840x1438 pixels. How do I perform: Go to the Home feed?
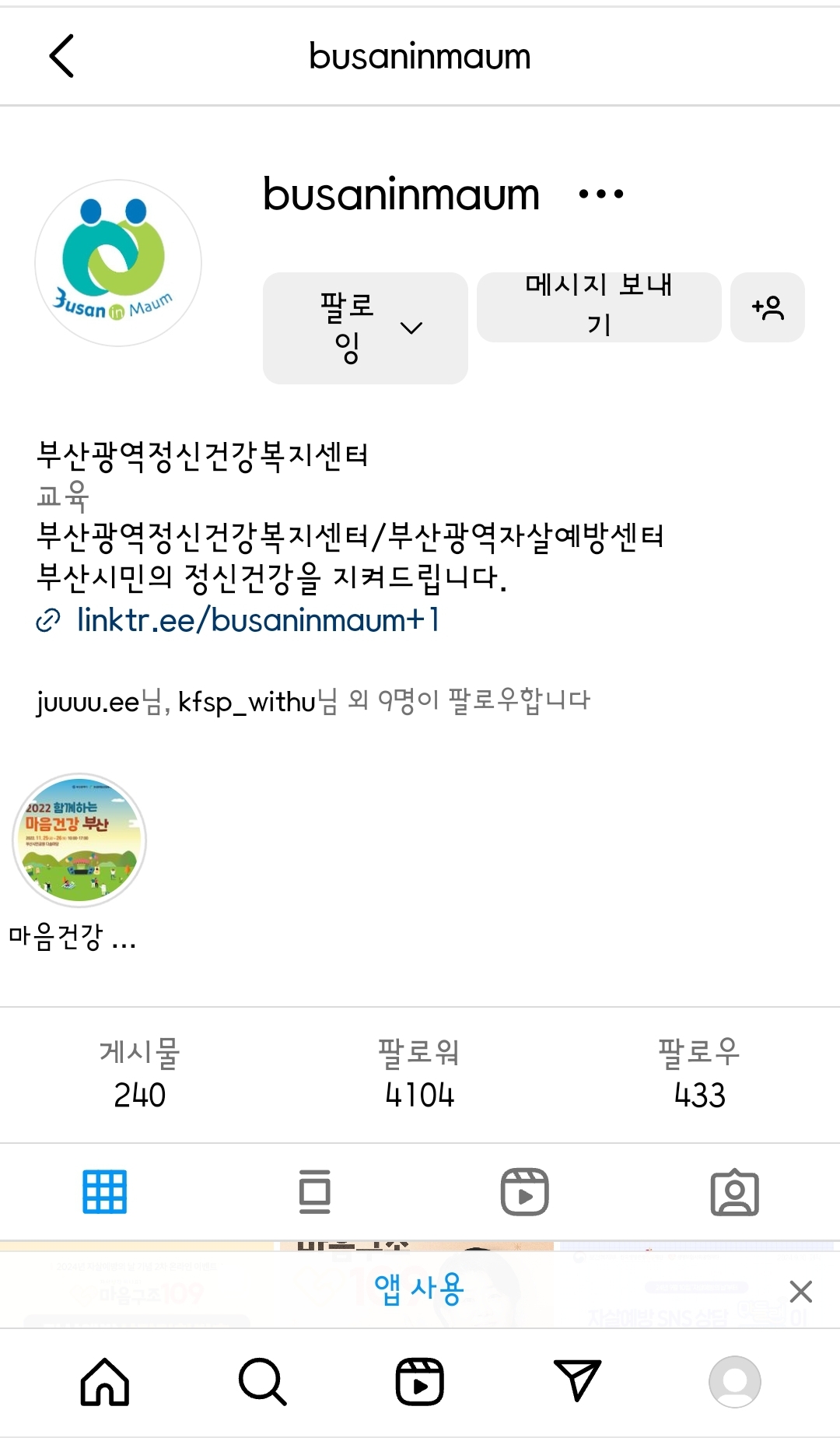pos(105,1382)
